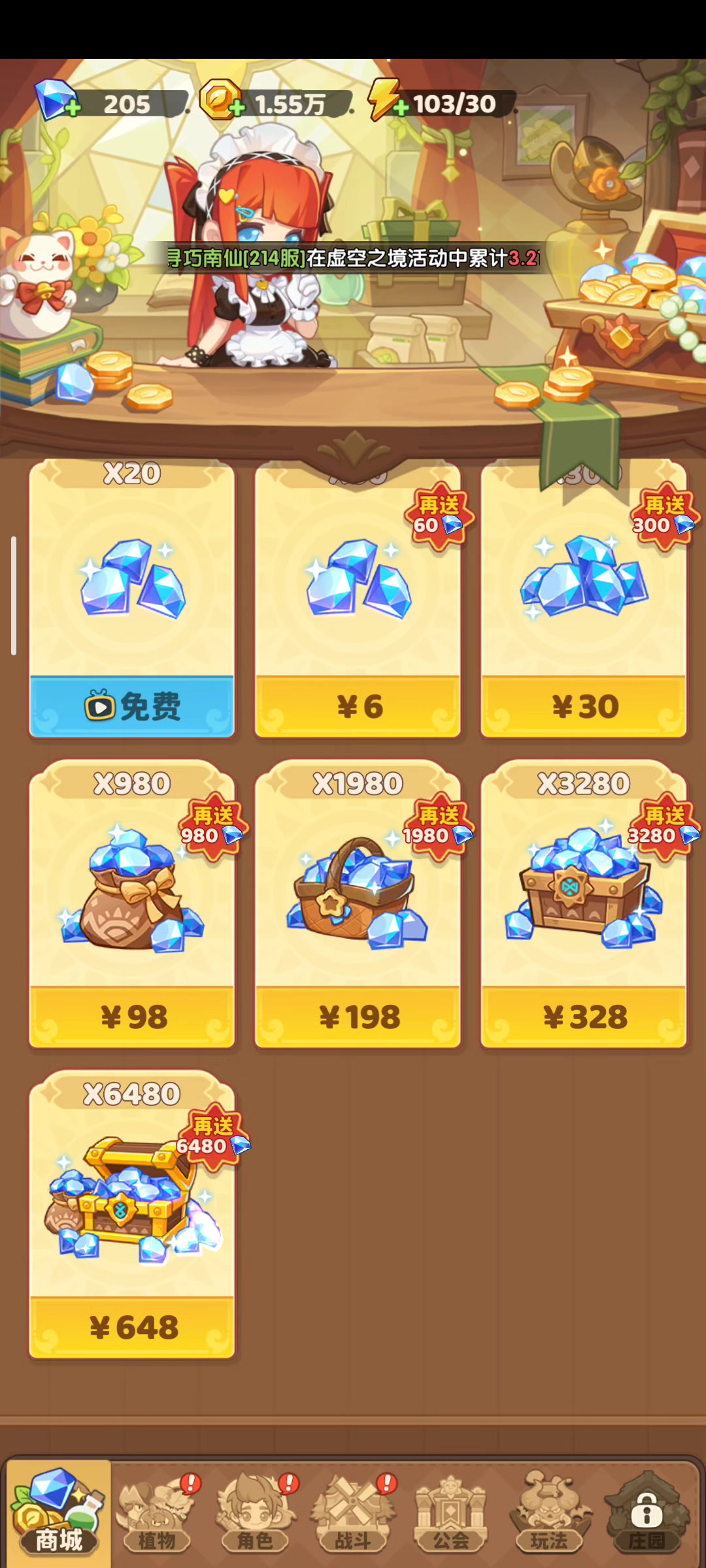Add more diamonds via plus icon
The image size is (706, 1568).
tap(72, 108)
